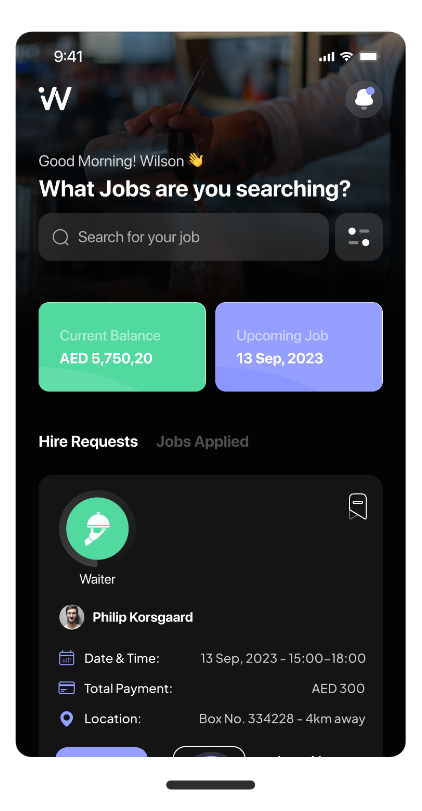Select the Hire Requests tab
422x811 pixels.
88,442
